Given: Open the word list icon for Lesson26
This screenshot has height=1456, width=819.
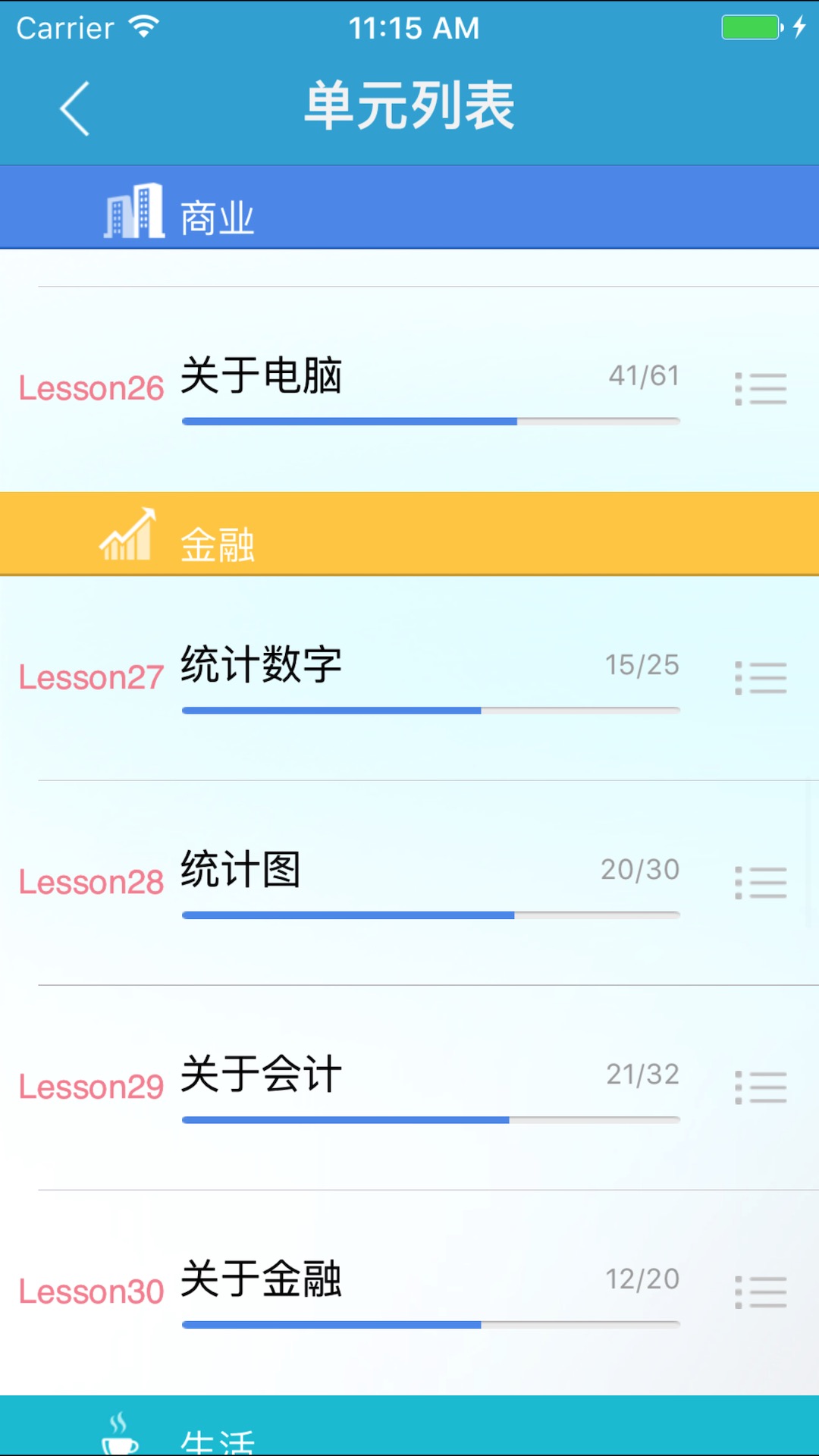Looking at the screenshot, I should 761,388.
